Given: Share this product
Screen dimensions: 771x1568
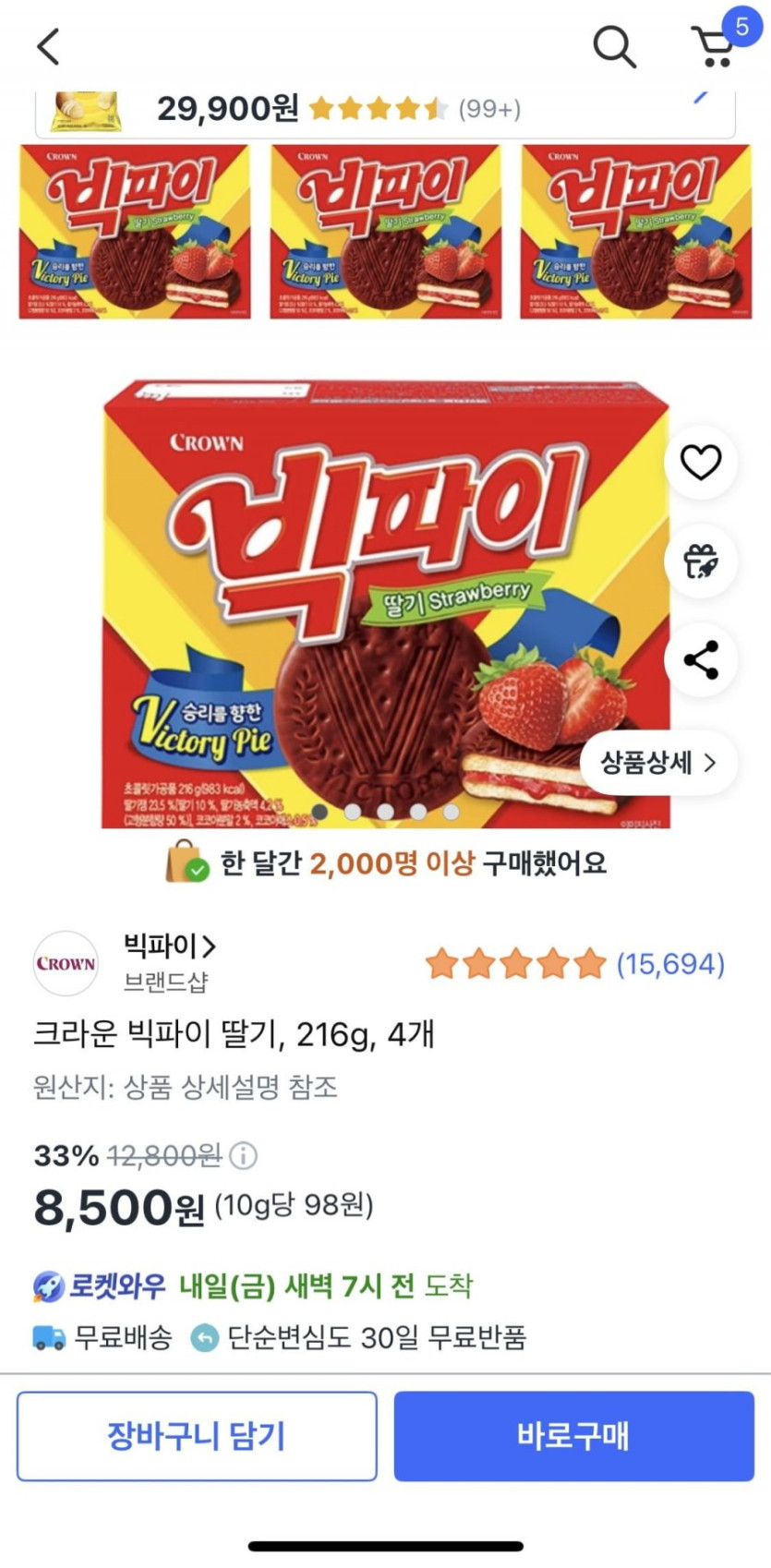Looking at the screenshot, I should pyautogui.click(x=701, y=659).
